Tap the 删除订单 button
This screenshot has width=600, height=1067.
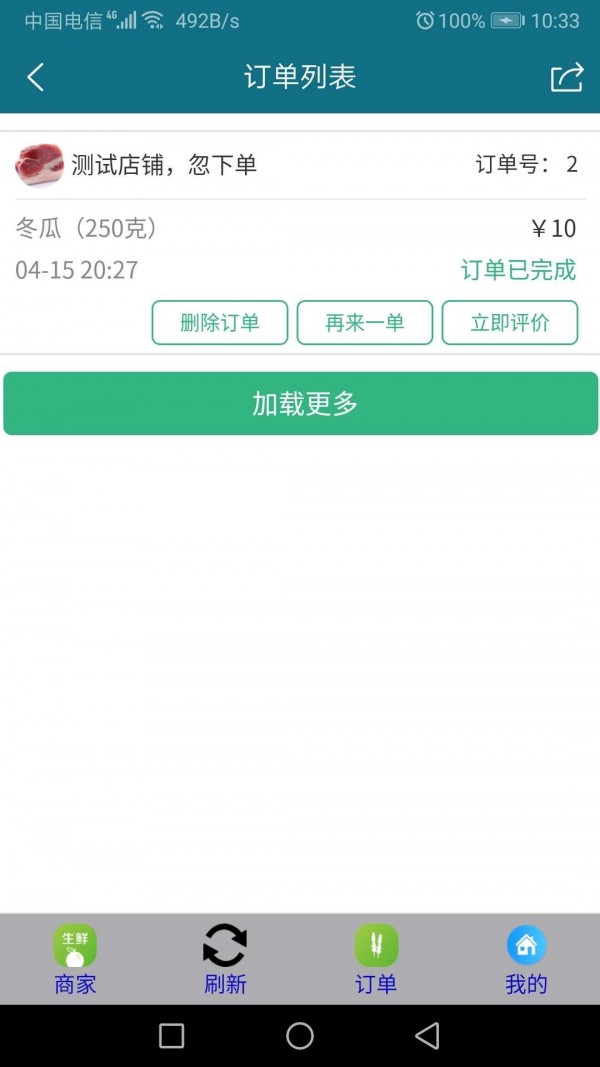tap(220, 323)
